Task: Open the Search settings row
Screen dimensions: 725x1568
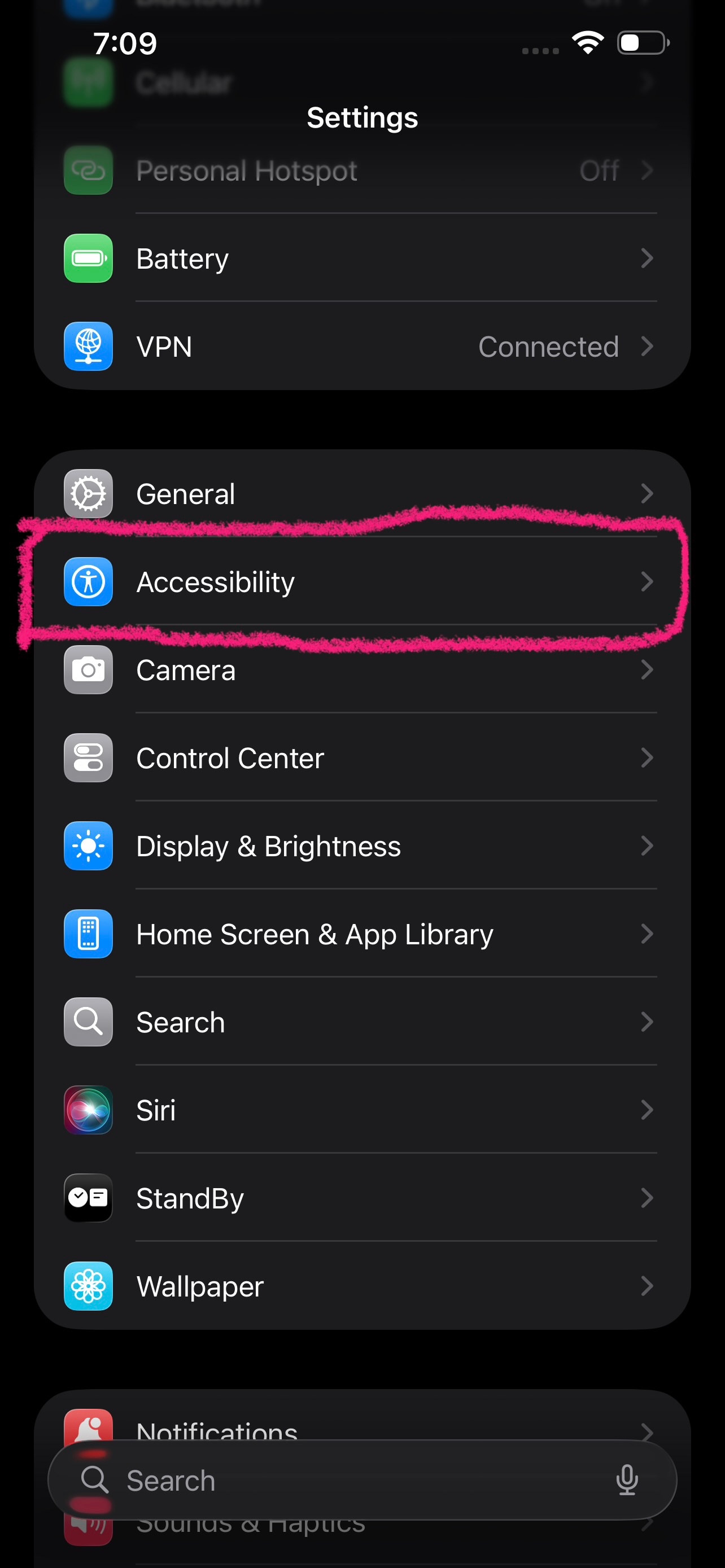Action: [362, 1022]
